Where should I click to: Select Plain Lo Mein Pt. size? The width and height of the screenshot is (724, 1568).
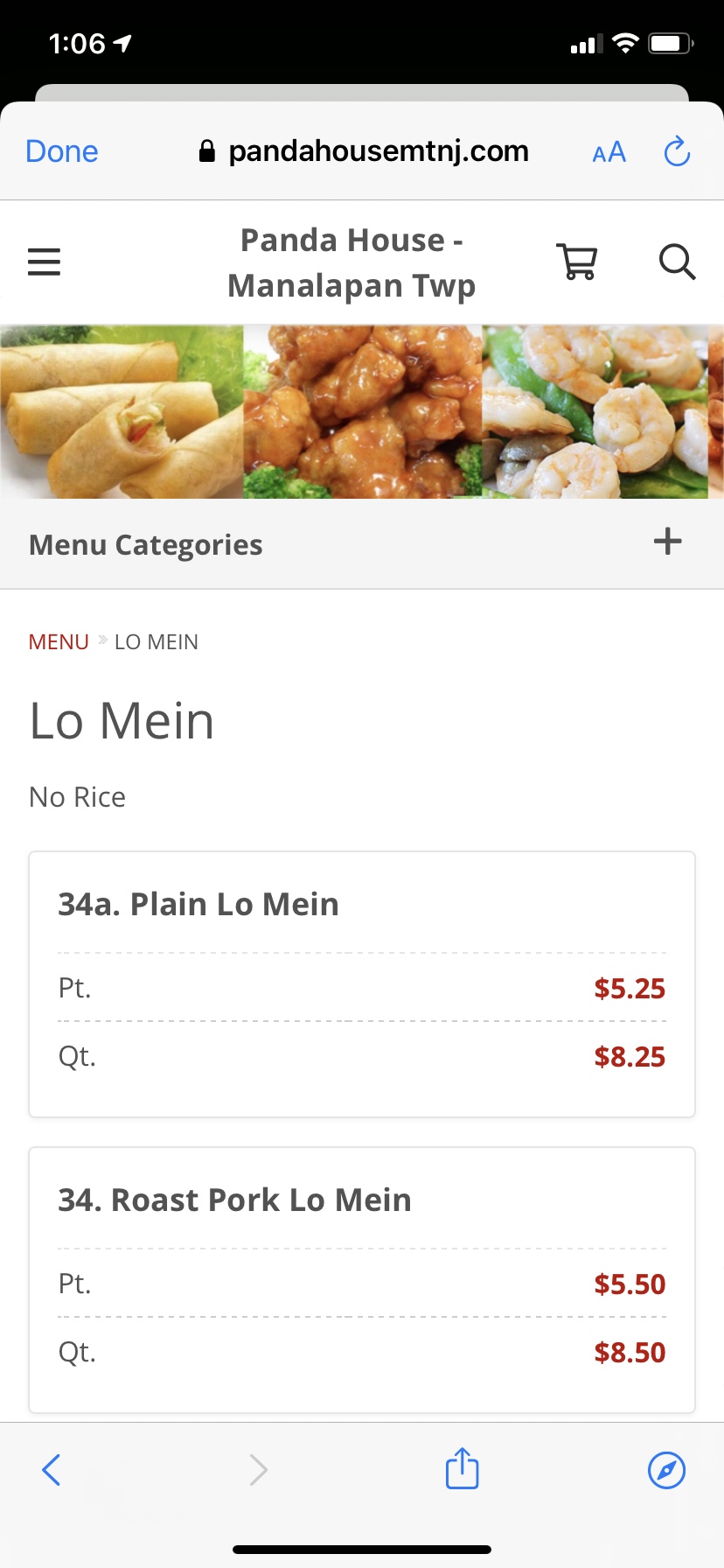click(x=361, y=988)
